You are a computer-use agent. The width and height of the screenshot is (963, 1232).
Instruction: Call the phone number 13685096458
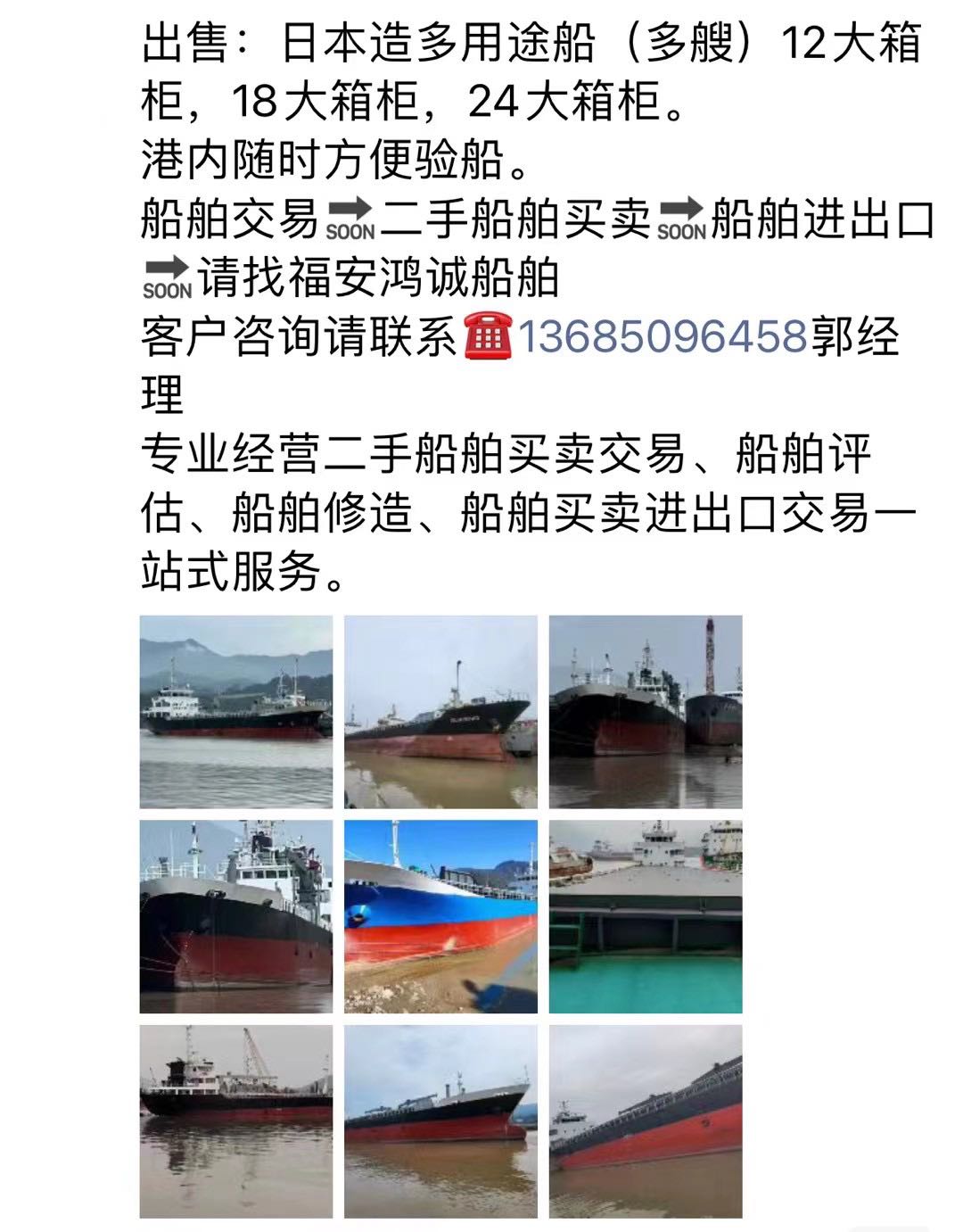pyautogui.click(x=663, y=337)
